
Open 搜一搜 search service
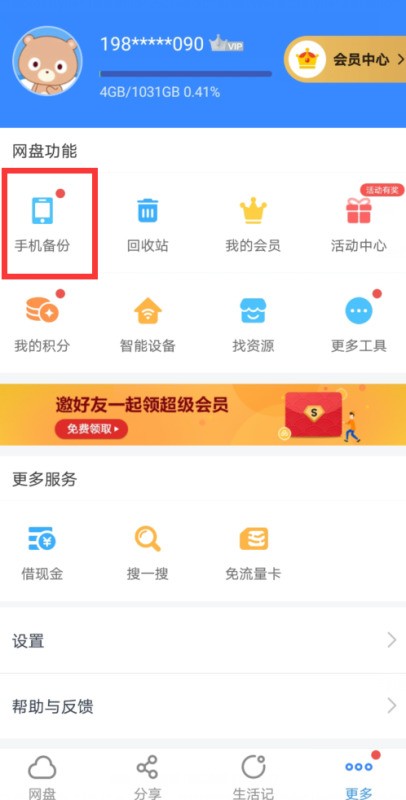click(x=147, y=553)
